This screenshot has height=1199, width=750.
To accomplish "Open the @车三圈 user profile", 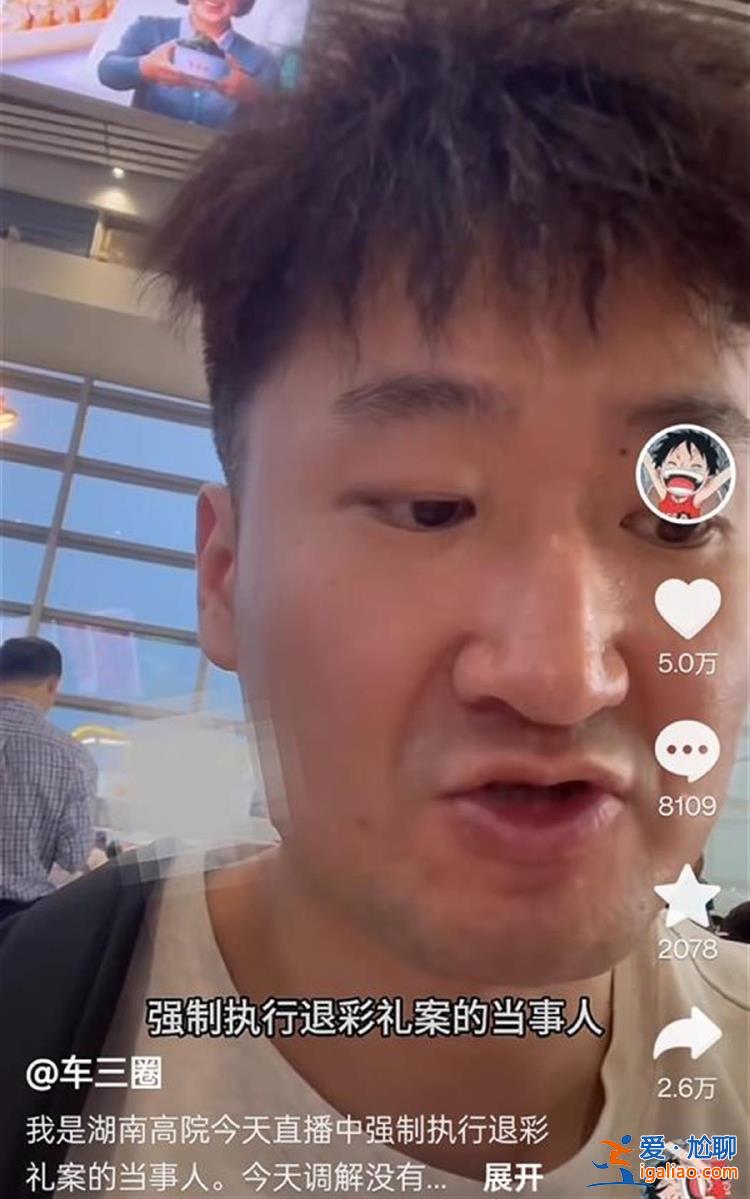I will [x=93, y=1073].
